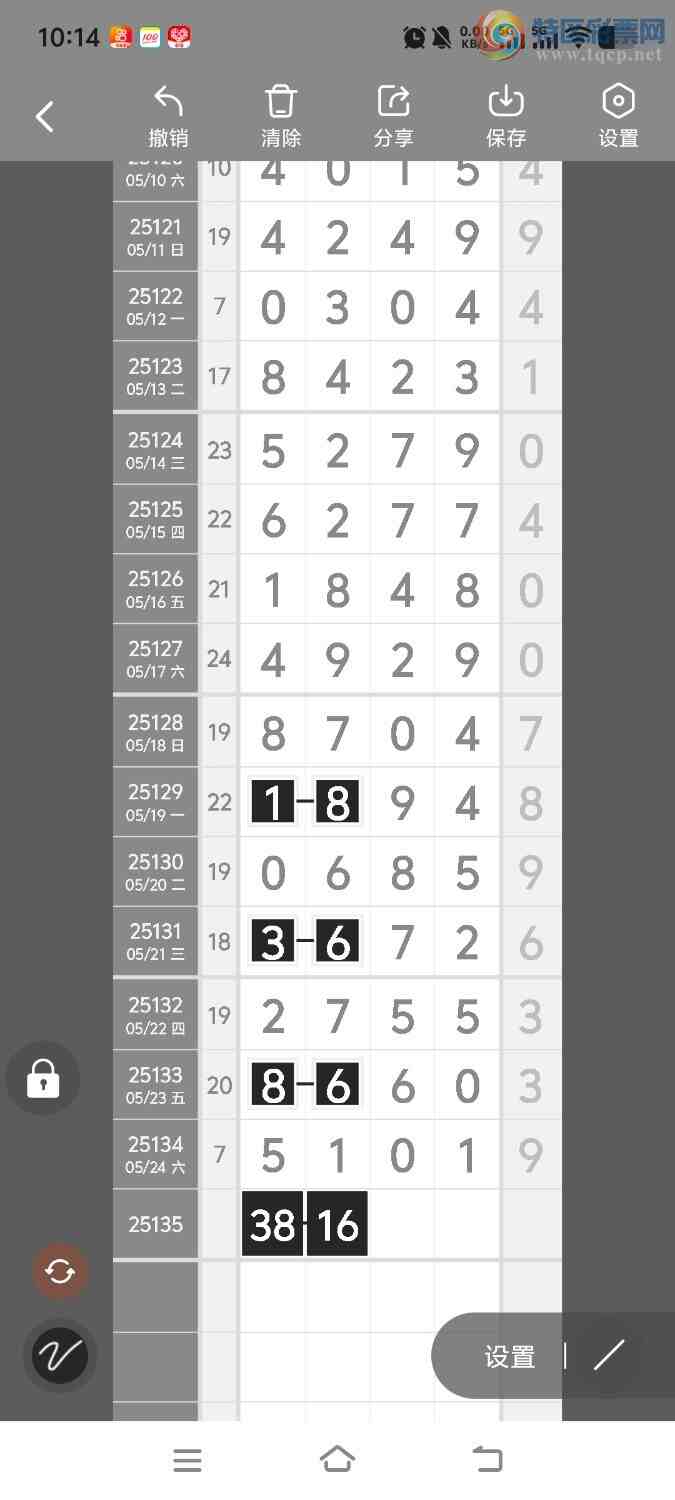Viewport: 675px width, 1500px height.
Task: Open 设置 in the top toolbar
Action: 618,117
